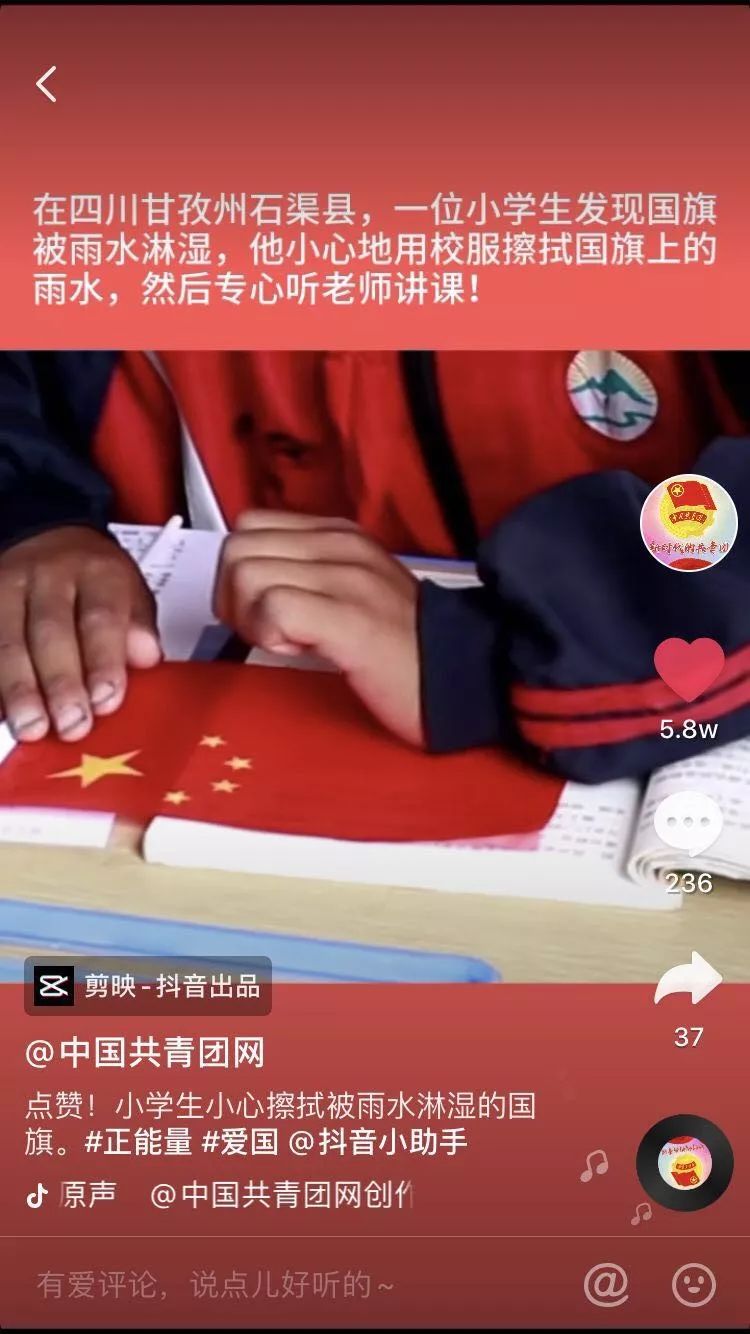Open the 剪映-抖音出品 tag
This screenshot has height=1334, width=750.
(x=148, y=986)
